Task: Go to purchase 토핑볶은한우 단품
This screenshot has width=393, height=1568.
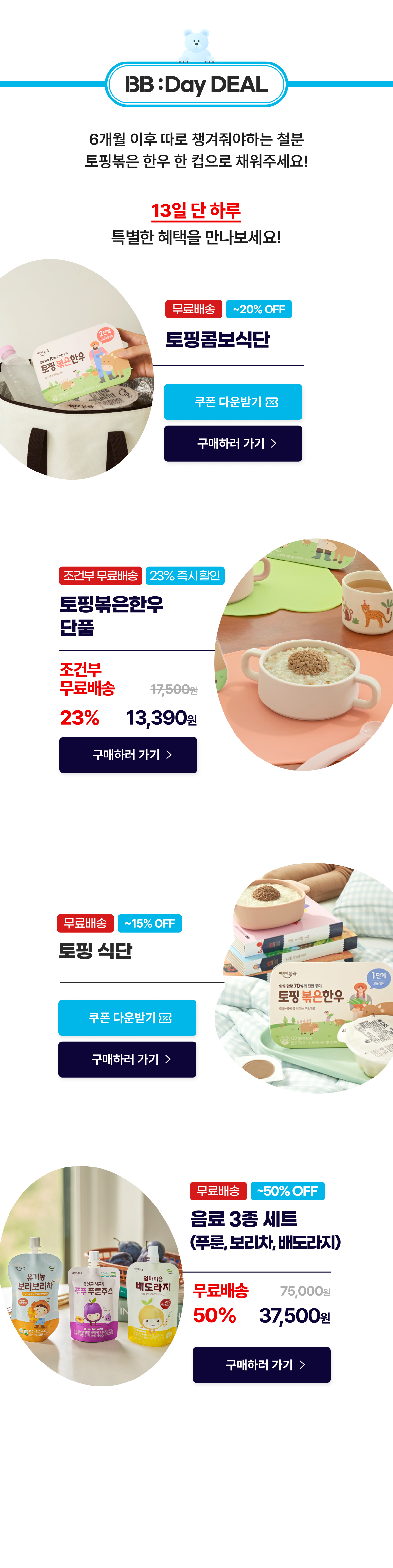Action: click(x=128, y=755)
